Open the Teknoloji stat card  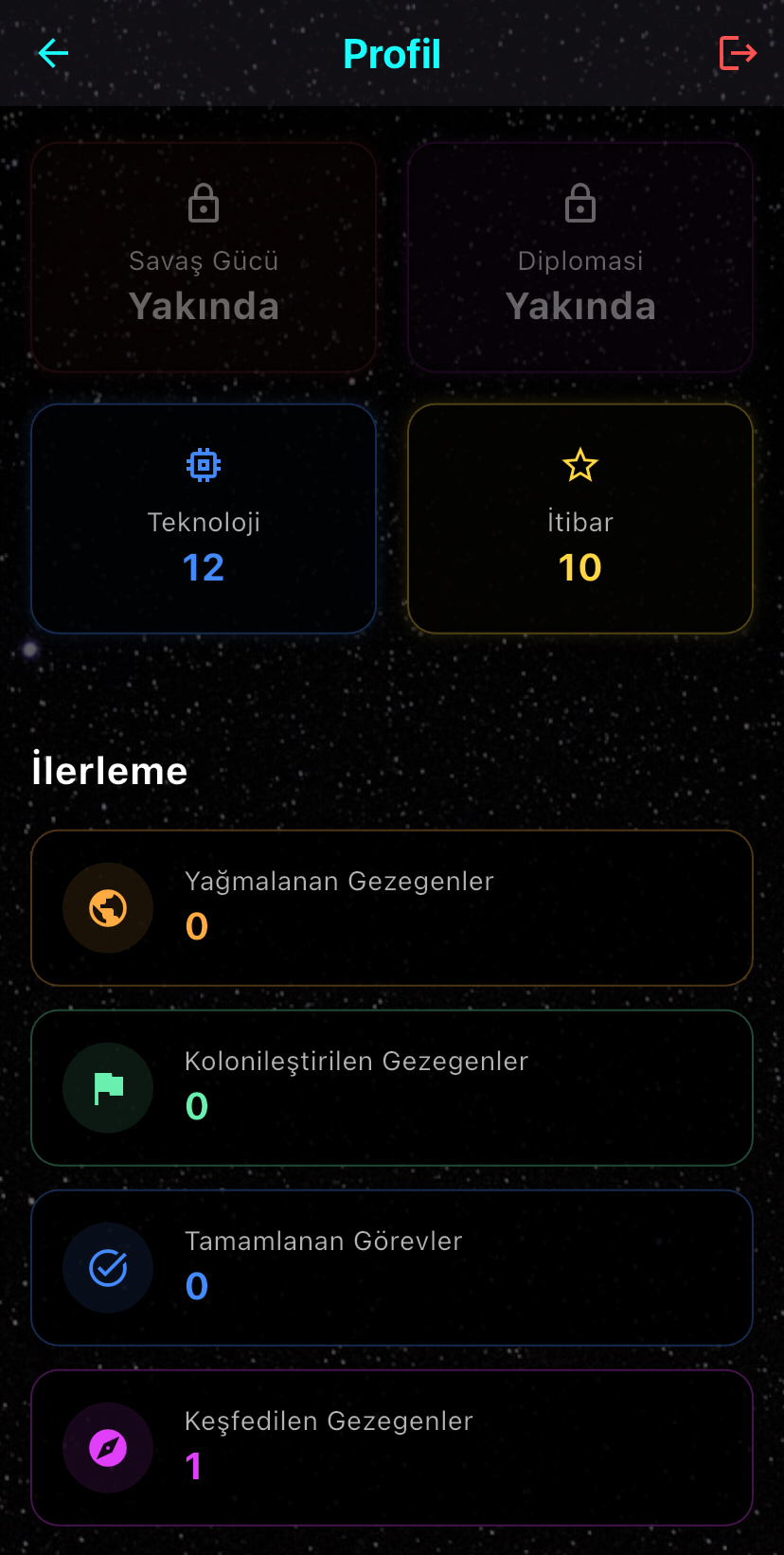click(204, 518)
